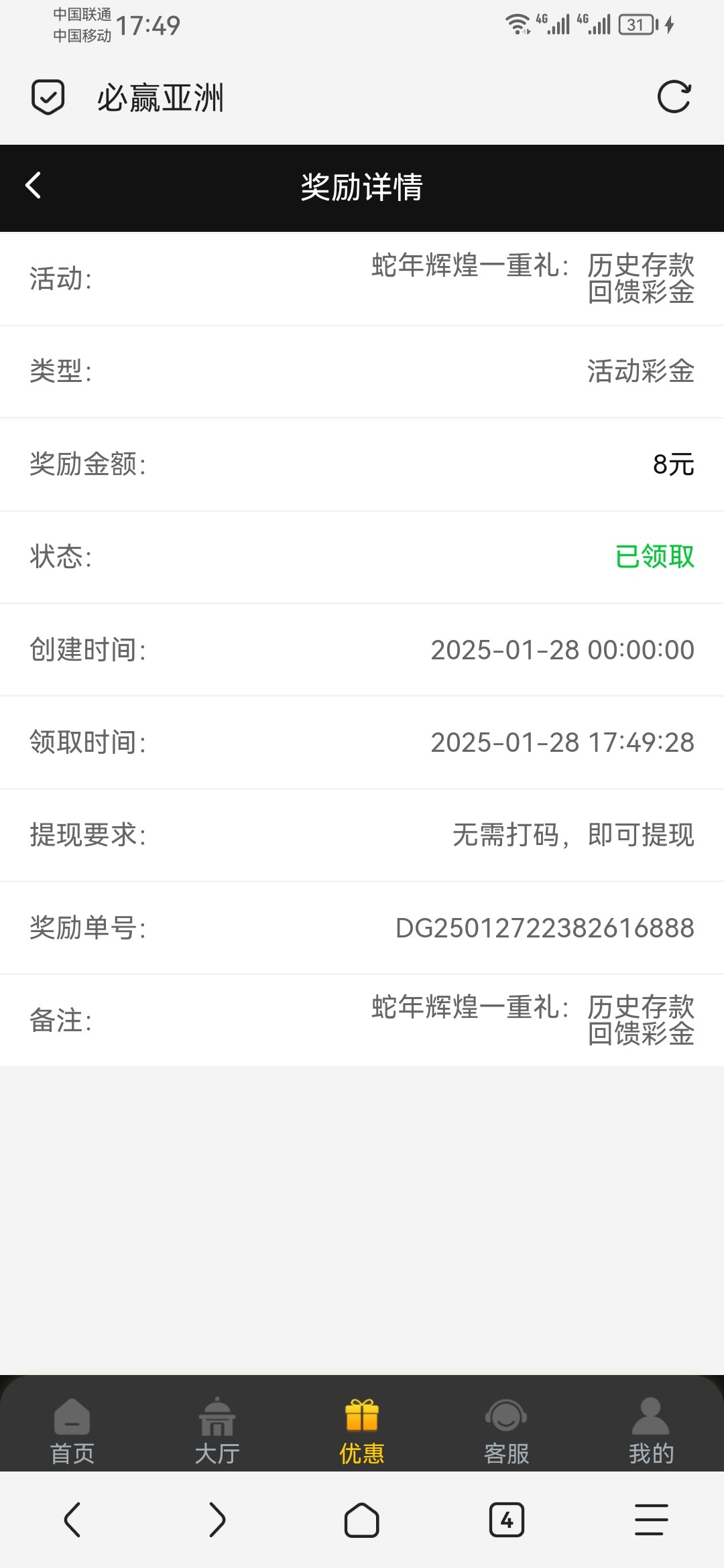Open the browser hamburger menu
This screenshot has width=724, height=1568.
[651, 1520]
